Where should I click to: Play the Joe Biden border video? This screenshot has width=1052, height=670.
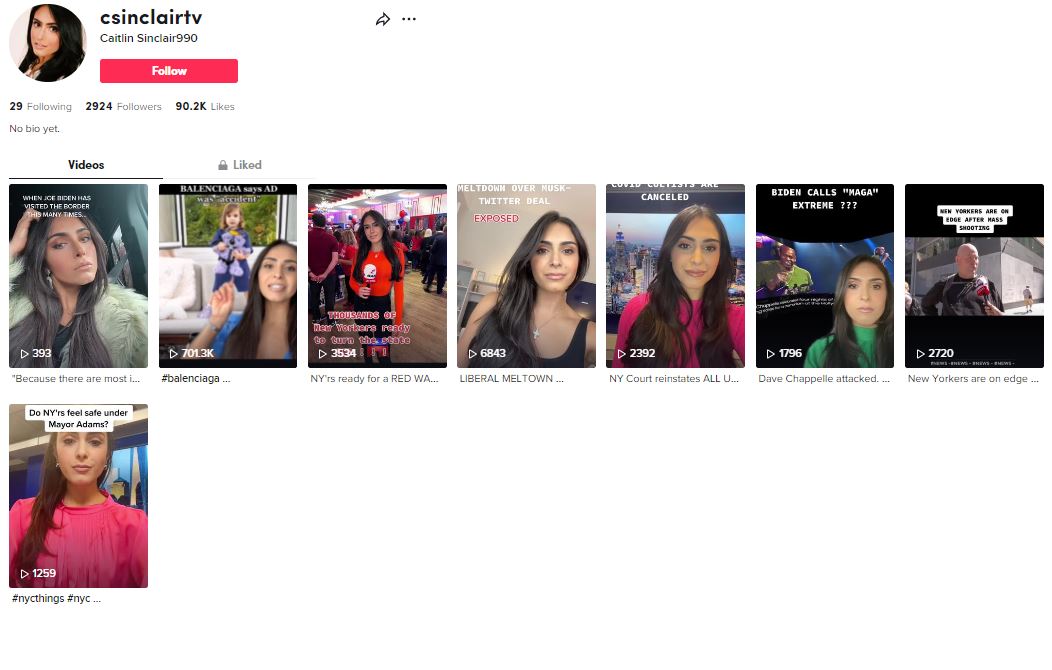78,276
